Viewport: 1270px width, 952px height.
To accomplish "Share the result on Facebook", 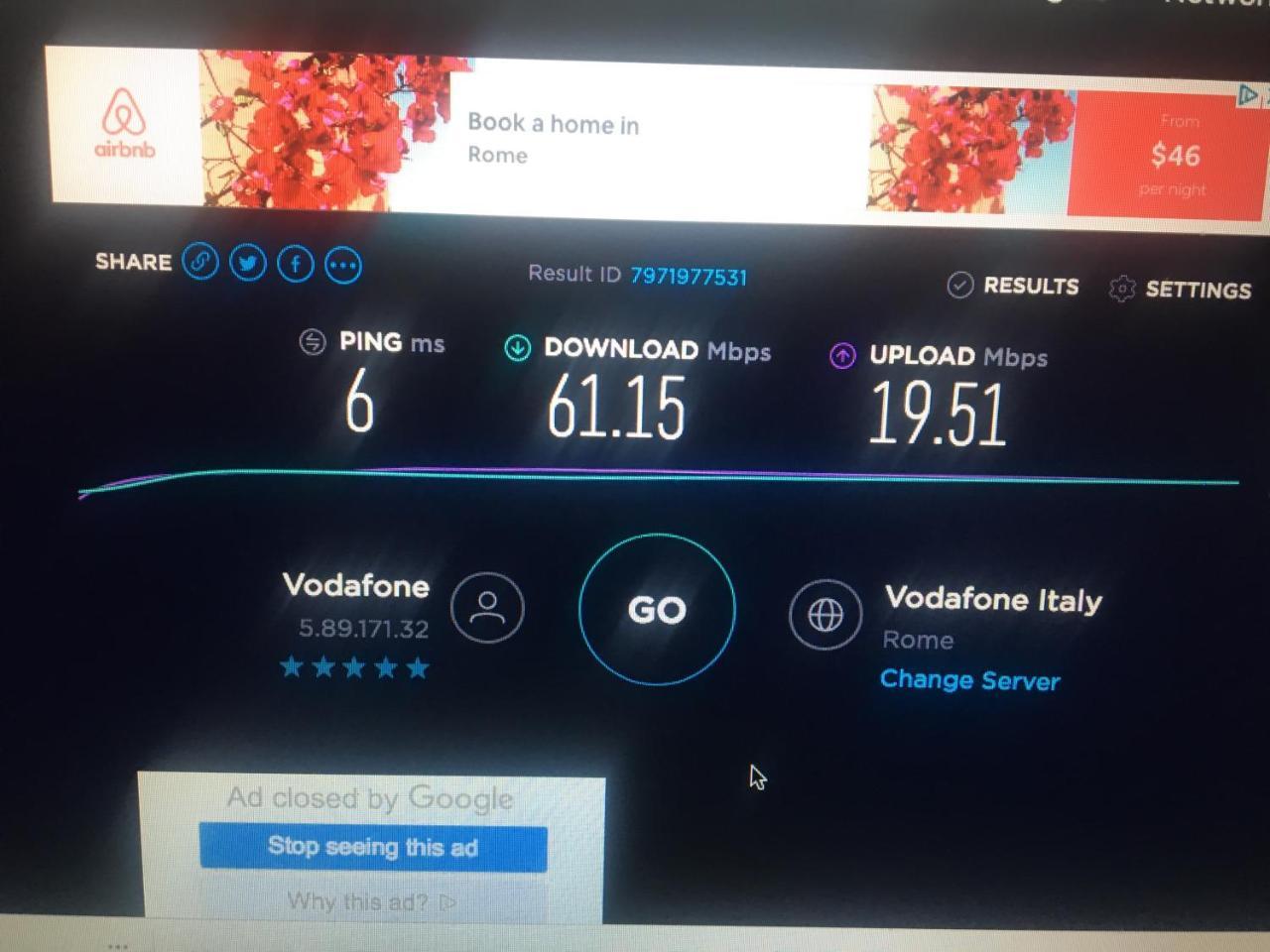I will tap(296, 265).
